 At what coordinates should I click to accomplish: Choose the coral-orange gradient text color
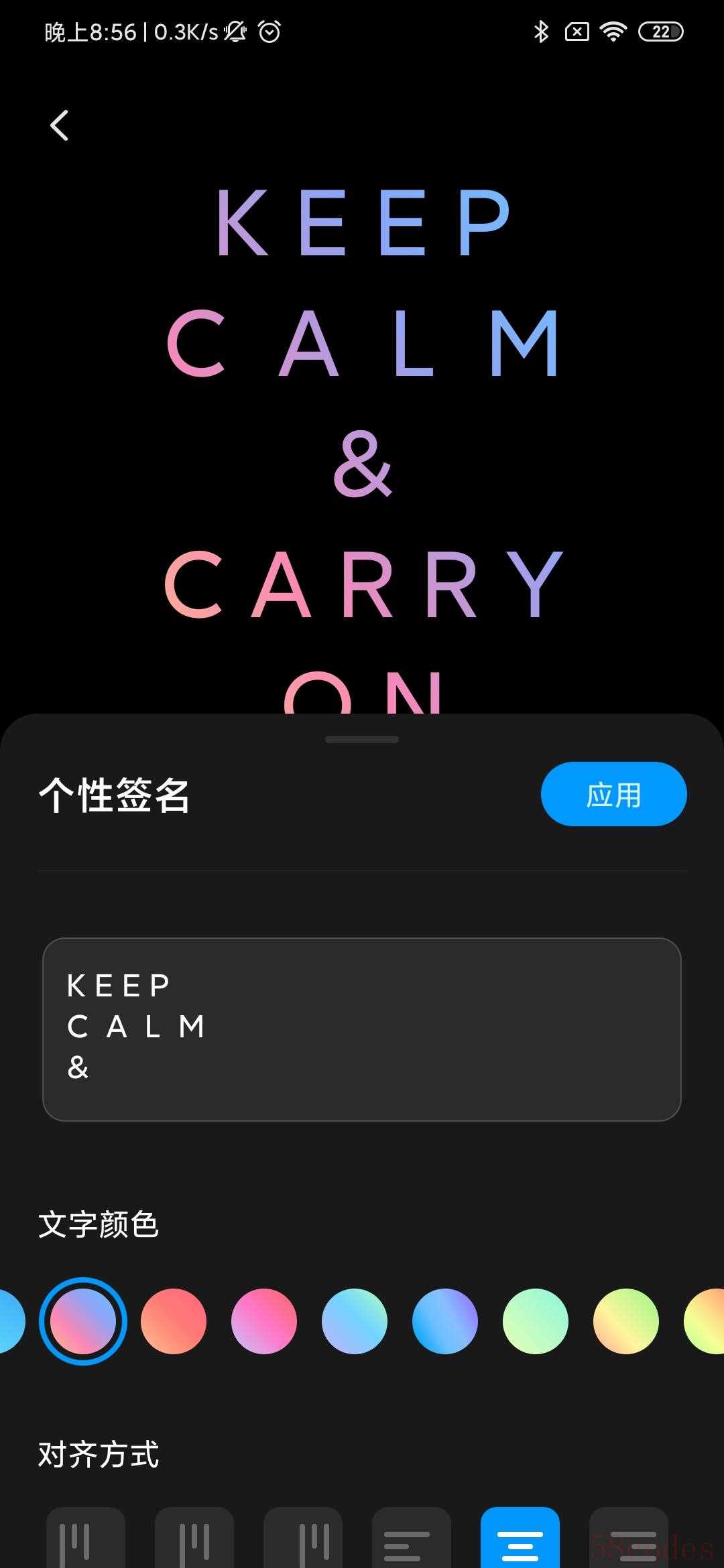tap(174, 1321)
